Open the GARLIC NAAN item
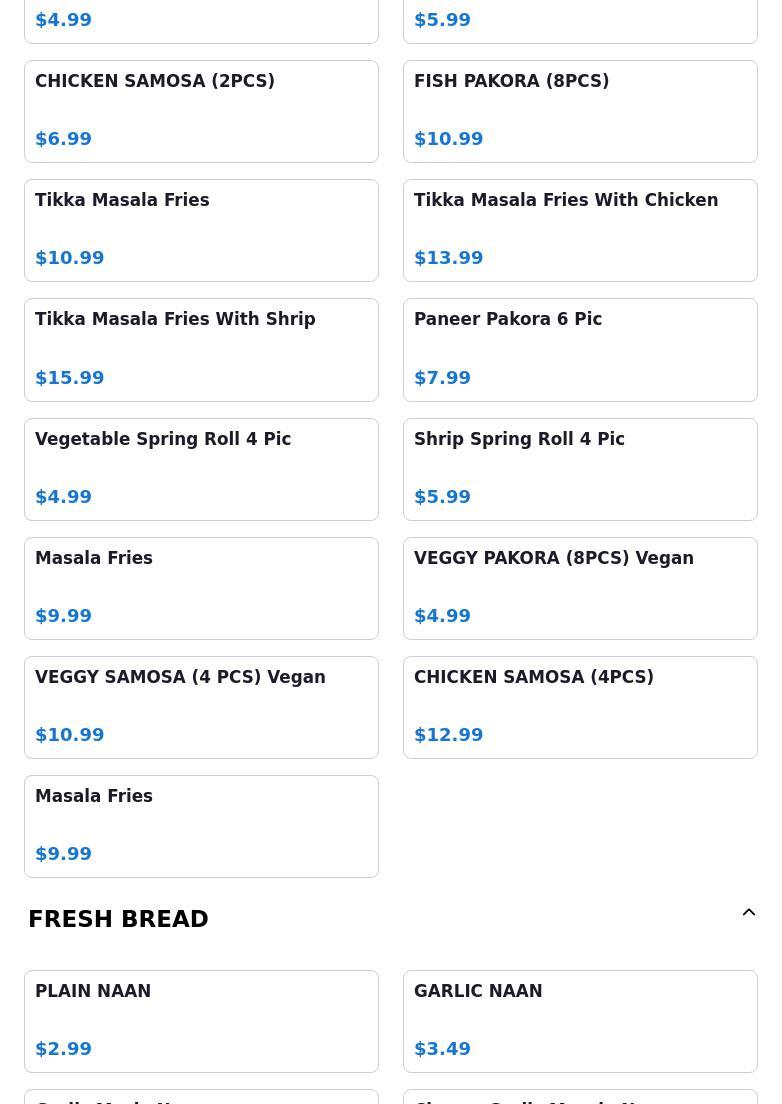This screenshot has height=1104, width=782. click(580, 1021)
